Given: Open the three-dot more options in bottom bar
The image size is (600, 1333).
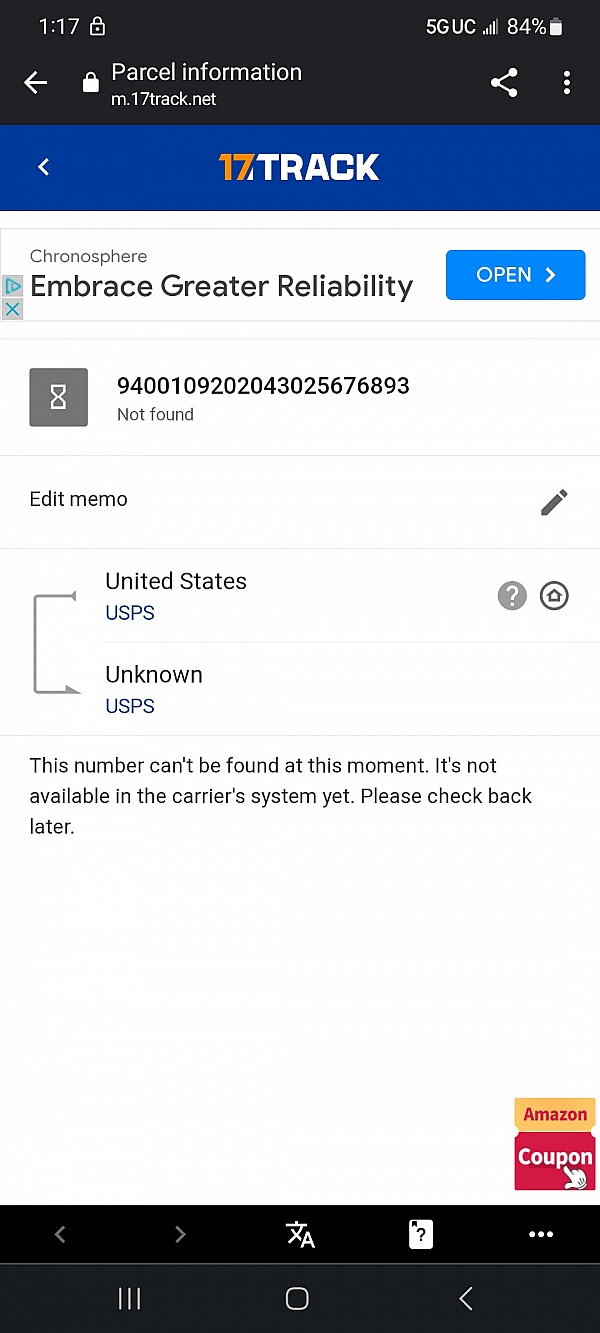Looking at the screenshot, I should coord(541,1234).
